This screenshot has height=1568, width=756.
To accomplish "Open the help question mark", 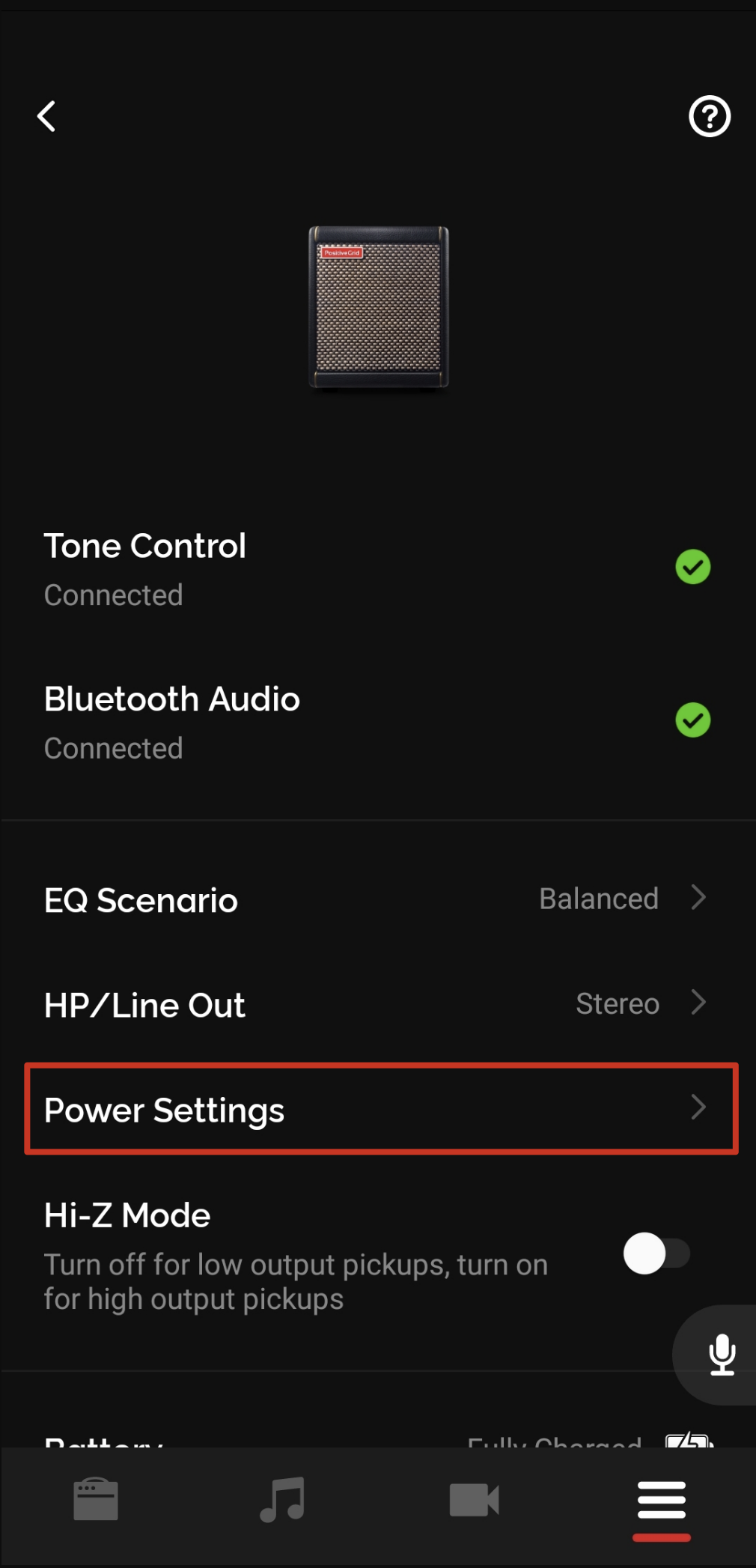I will click(x=709, y=117).
